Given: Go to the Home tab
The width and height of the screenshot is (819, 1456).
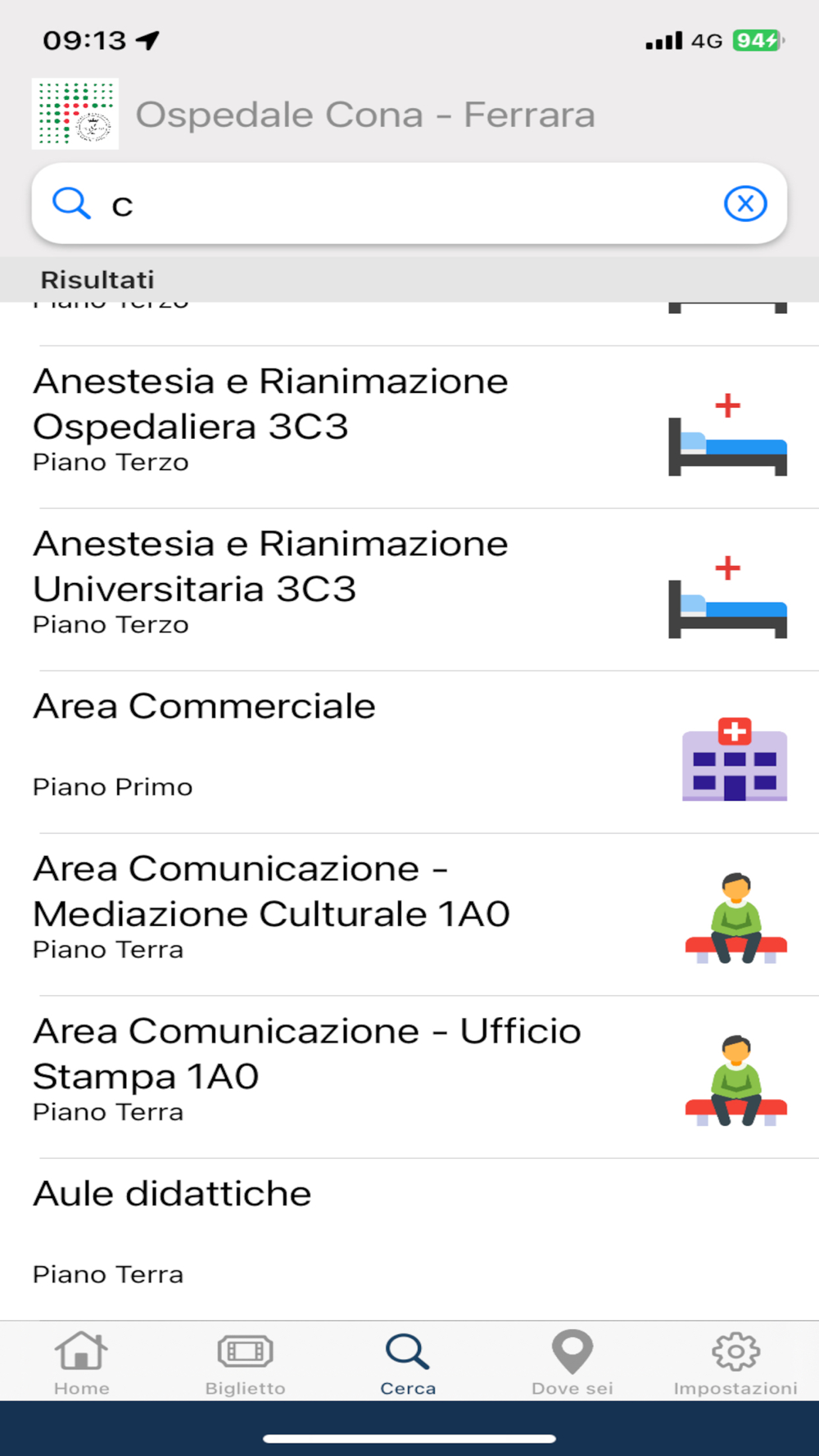Looking at the screenshot, I should (81, 1363).
